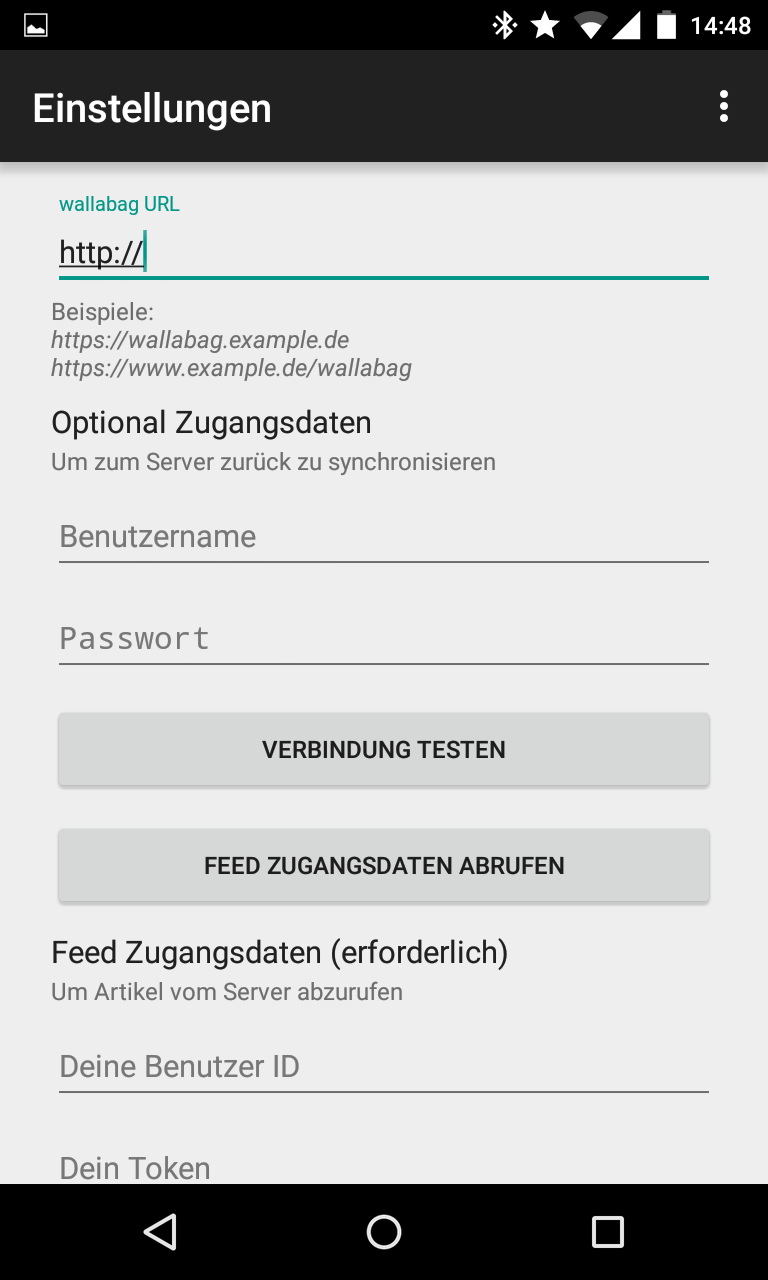Tap Verbindung testen button
768x1280 pixels.
tap(384, 750)
